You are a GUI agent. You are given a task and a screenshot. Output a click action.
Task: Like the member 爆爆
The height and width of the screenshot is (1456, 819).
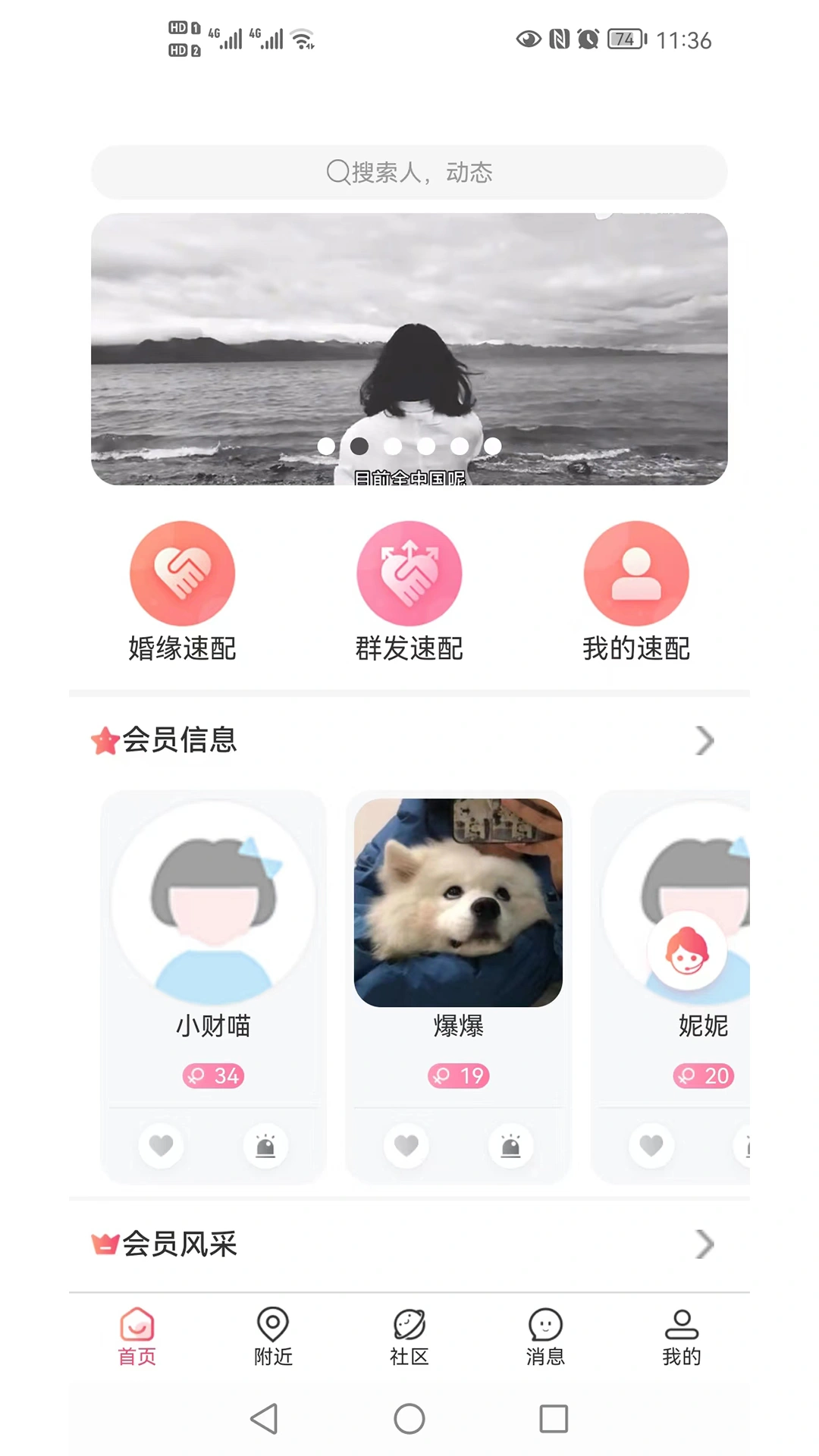coord(406,1146)
